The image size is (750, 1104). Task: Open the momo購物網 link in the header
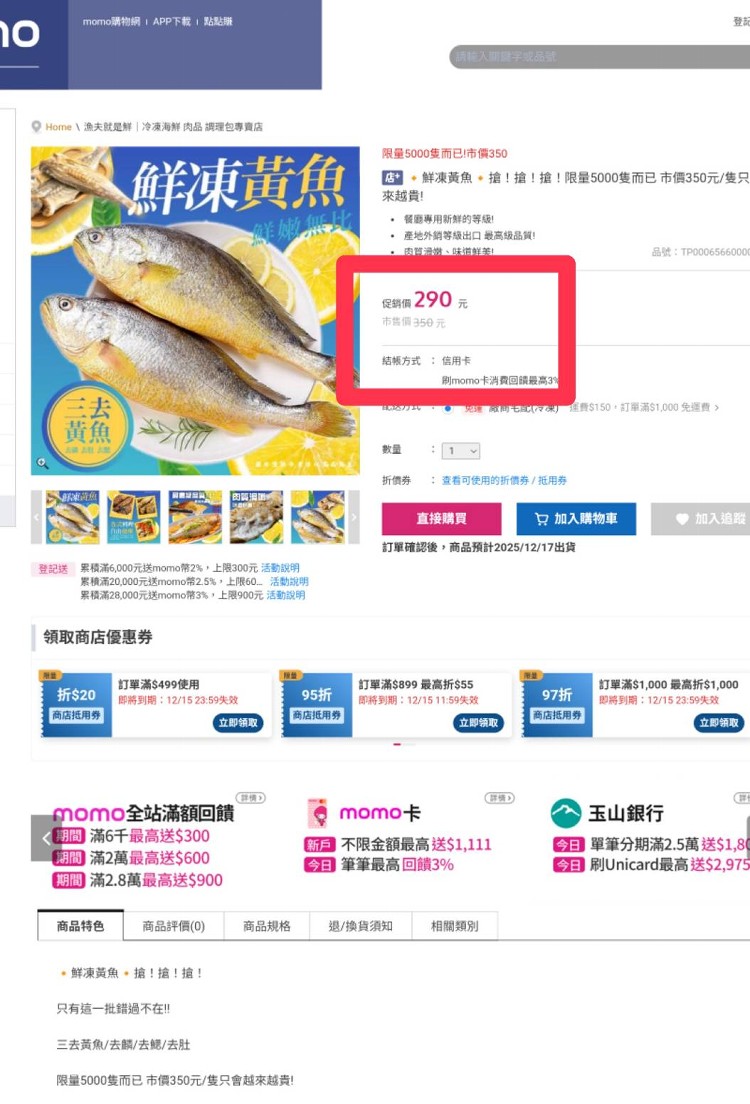[x=111, y=21]
